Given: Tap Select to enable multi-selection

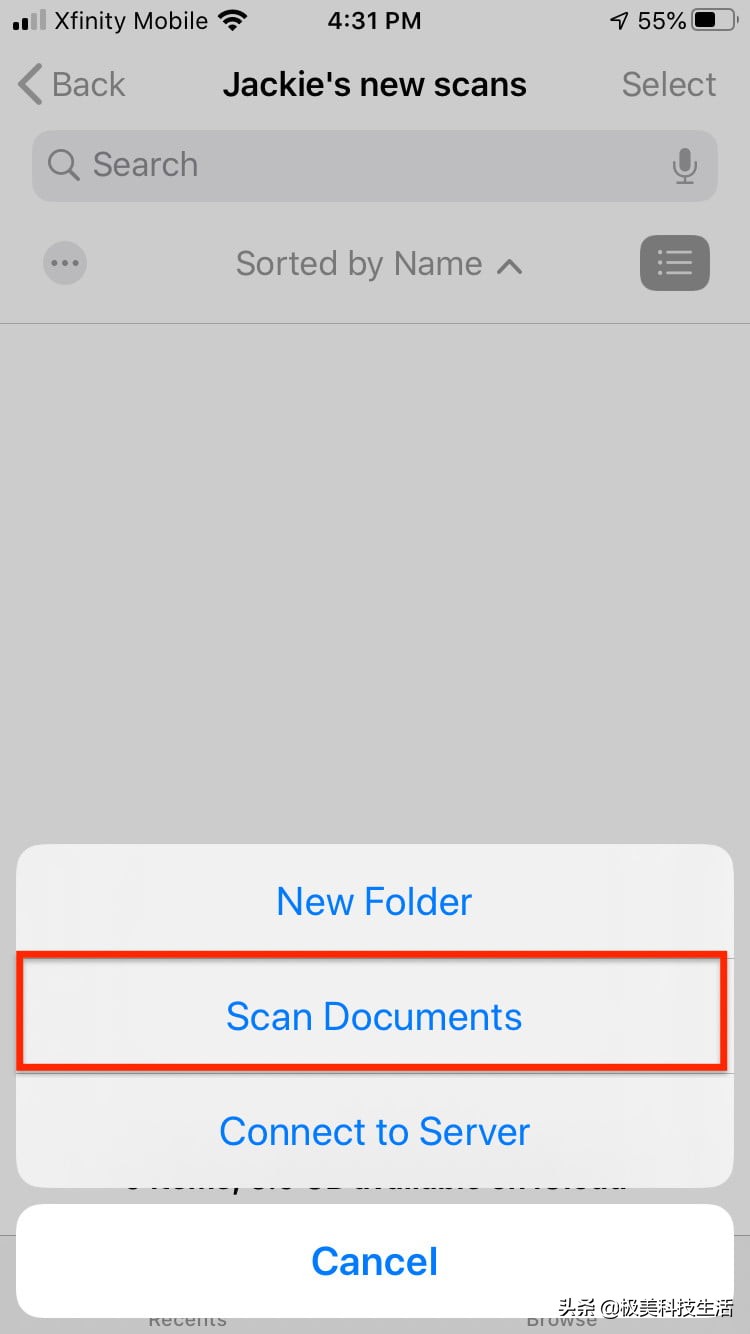Looking at the screenshot, I should point(668,84).
